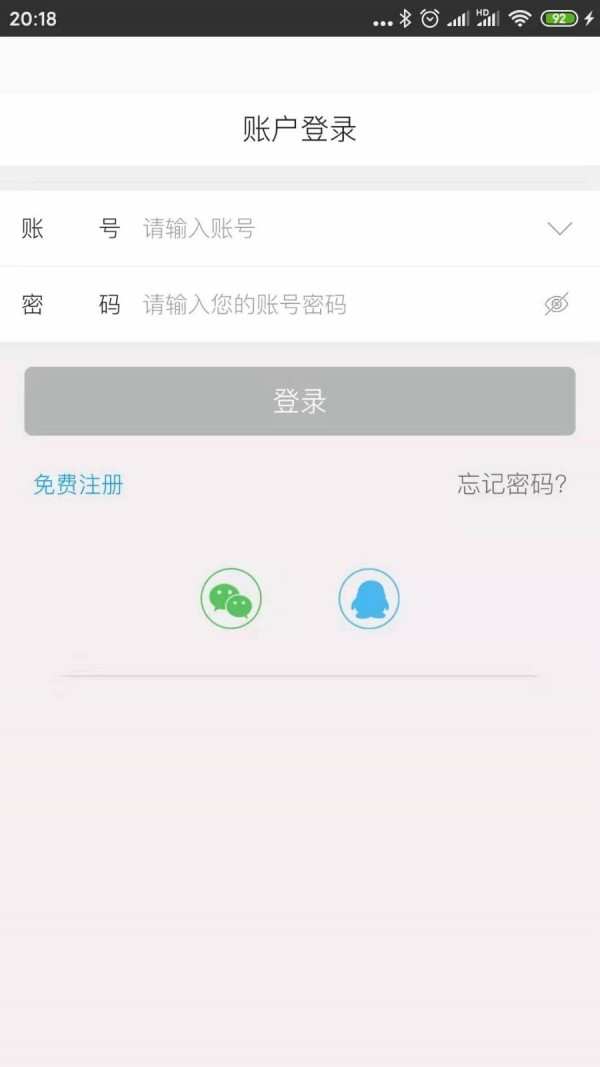
Task: Toggle password visibility eye icon
Action: [556, 304]
